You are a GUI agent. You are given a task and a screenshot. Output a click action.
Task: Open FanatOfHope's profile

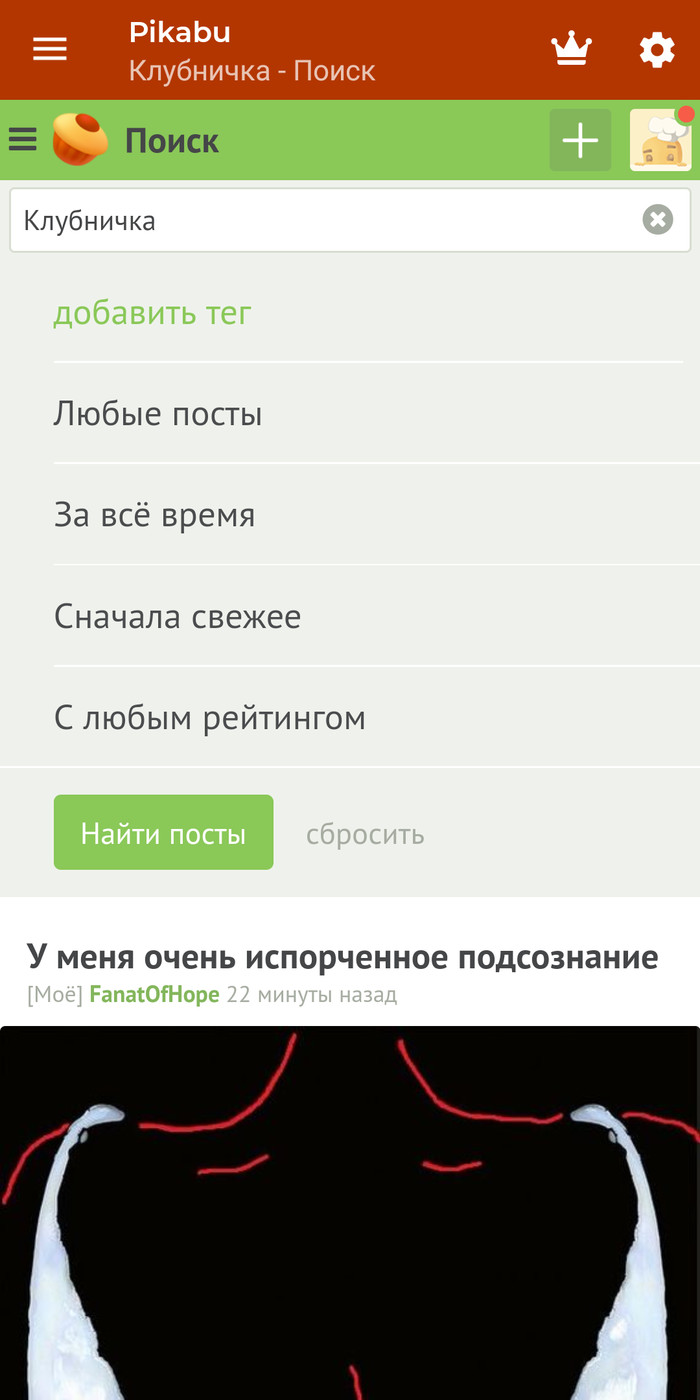tap(154, 994)
